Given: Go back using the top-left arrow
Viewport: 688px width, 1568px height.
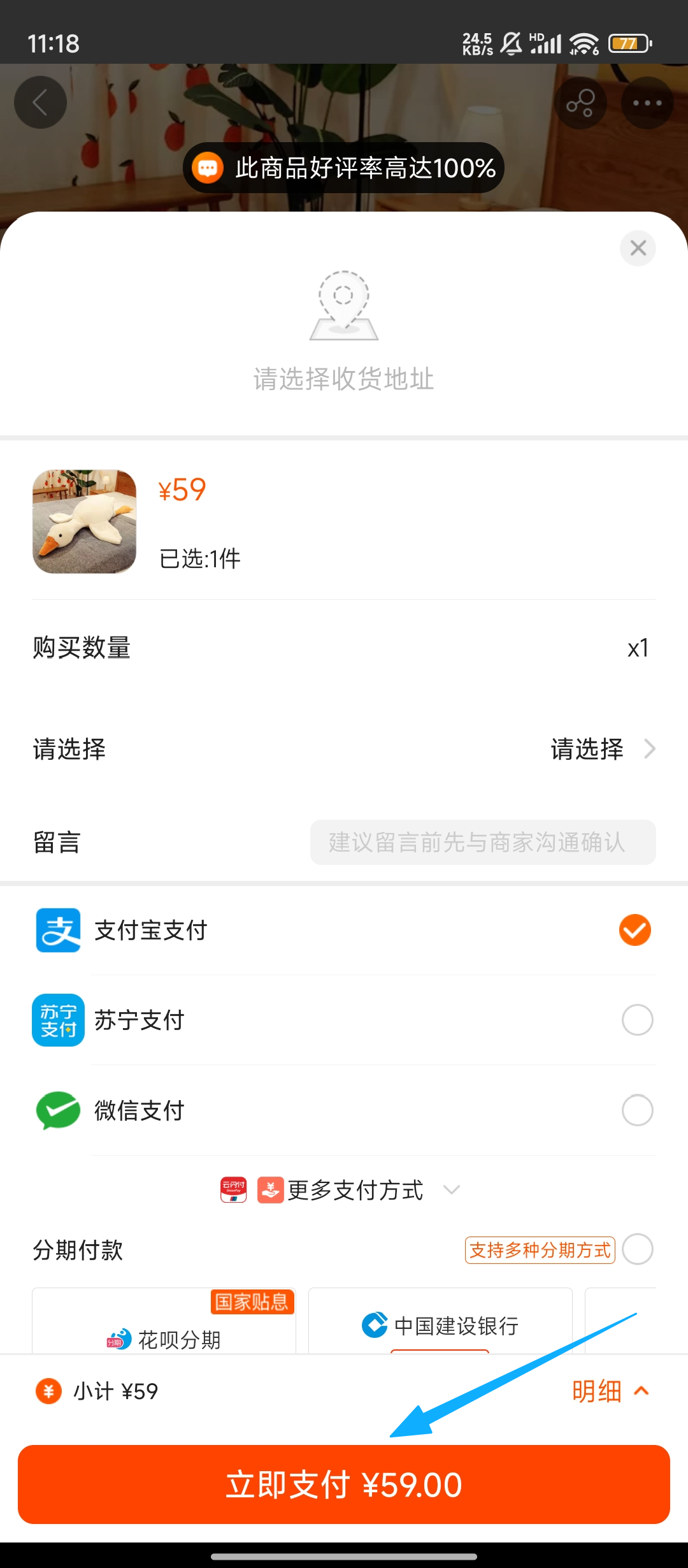Looking at the screenshot, I should click(41, 103).
